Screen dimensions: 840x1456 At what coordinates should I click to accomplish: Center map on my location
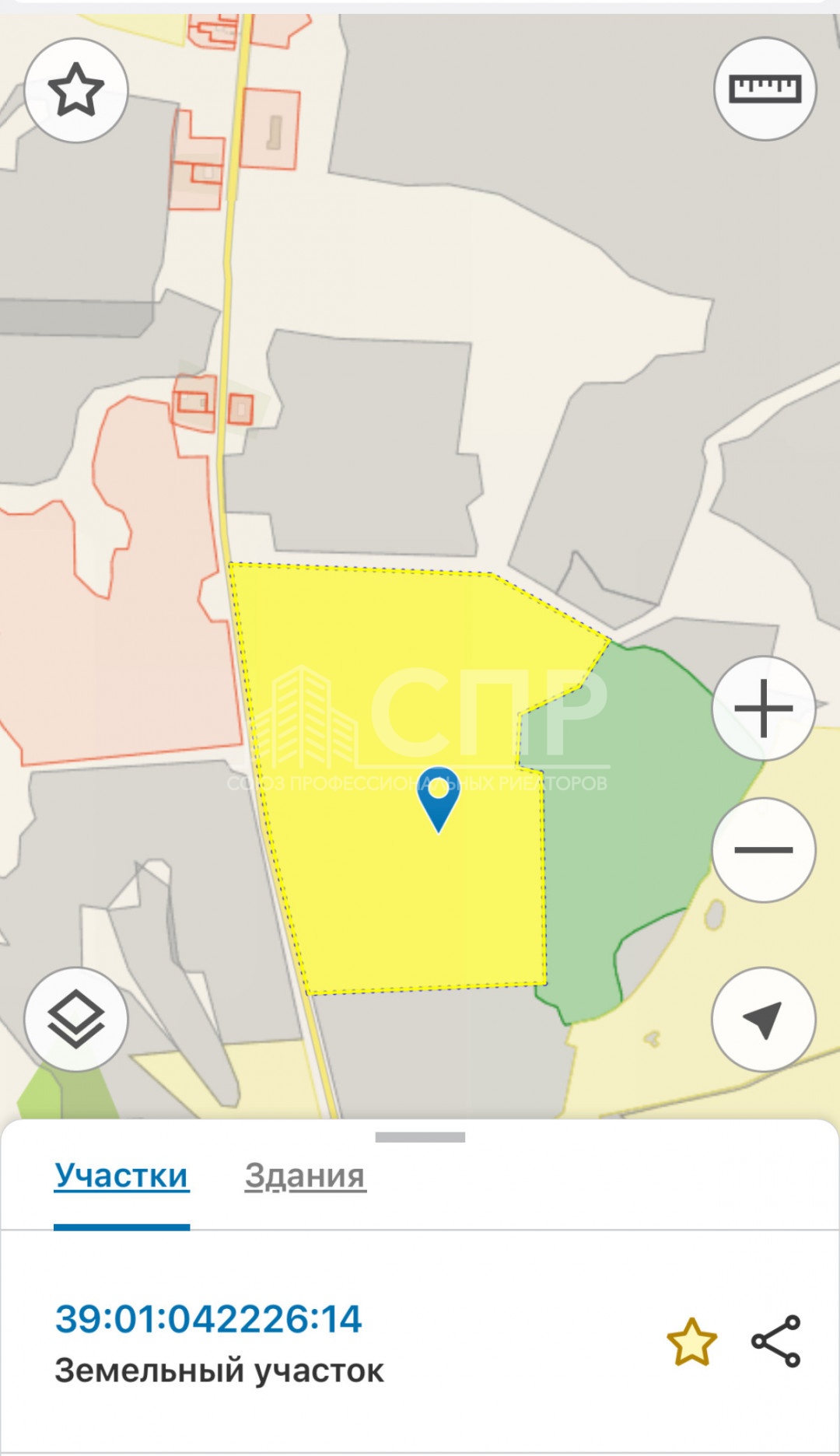[764, 1019]
